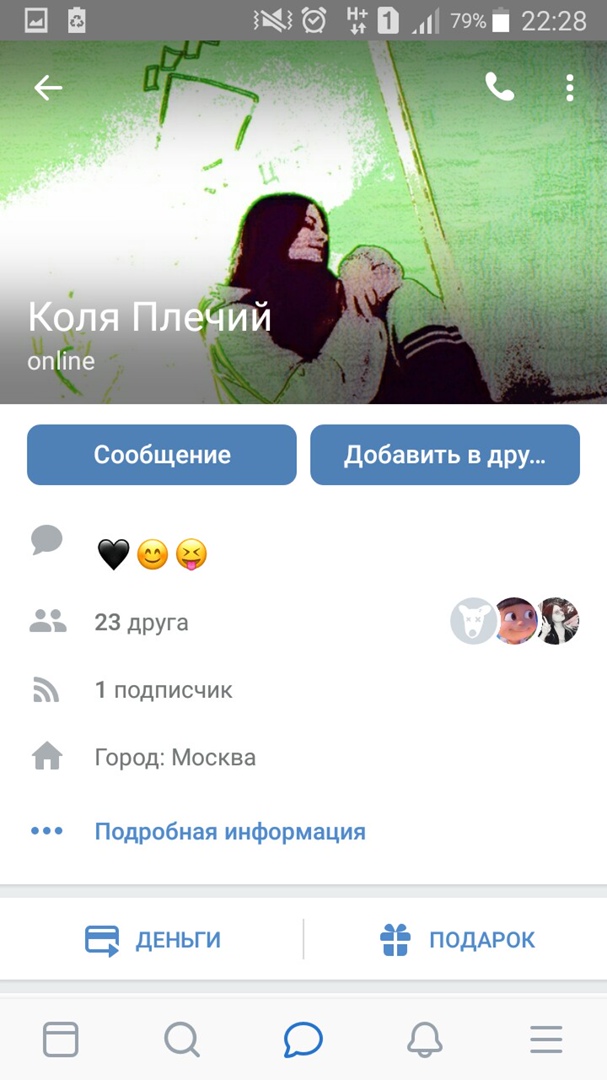This screenshot has width=607, height=1080.
Task: Go back using the top arrow
Action: tap(48, 88)
